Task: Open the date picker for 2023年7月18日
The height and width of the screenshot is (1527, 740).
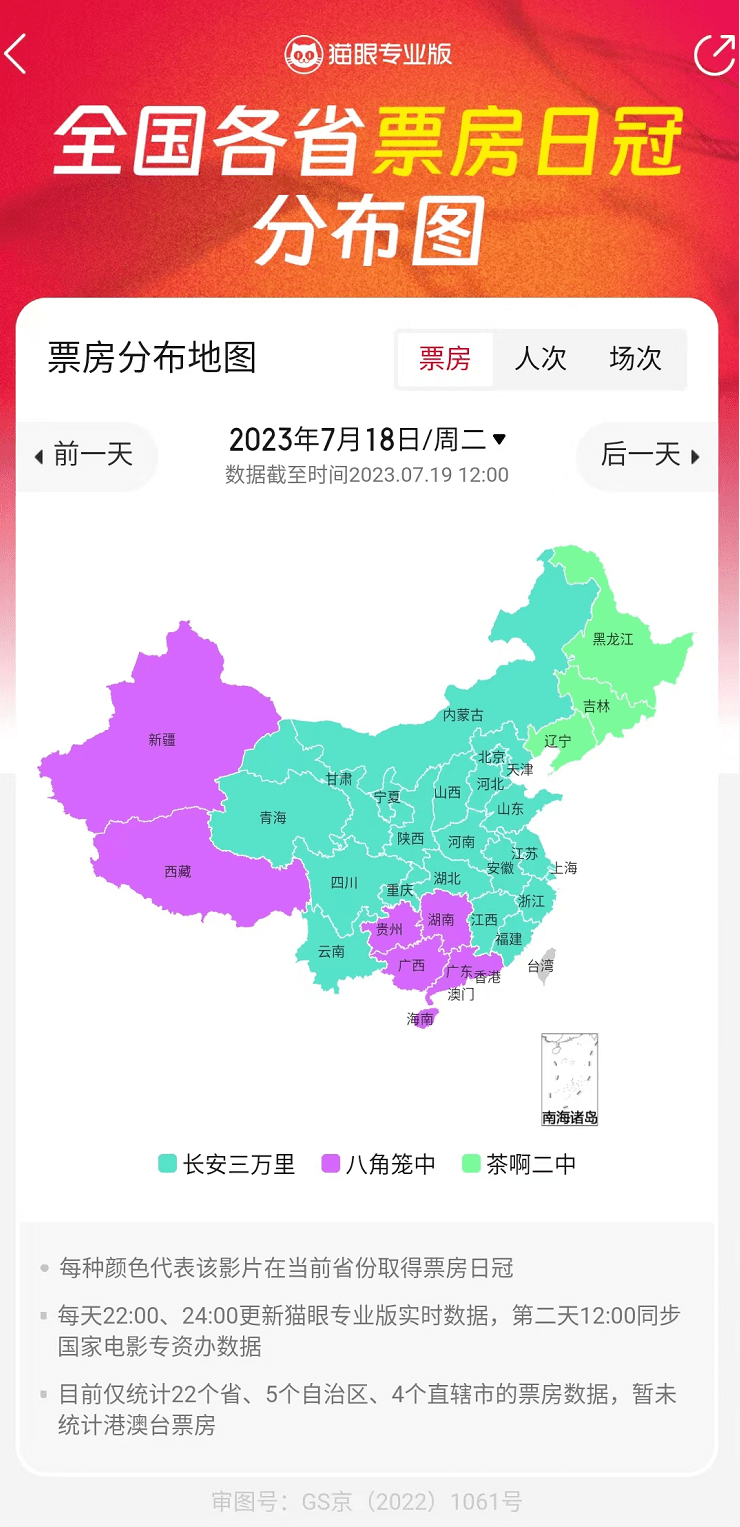Action: pos(368,440)
